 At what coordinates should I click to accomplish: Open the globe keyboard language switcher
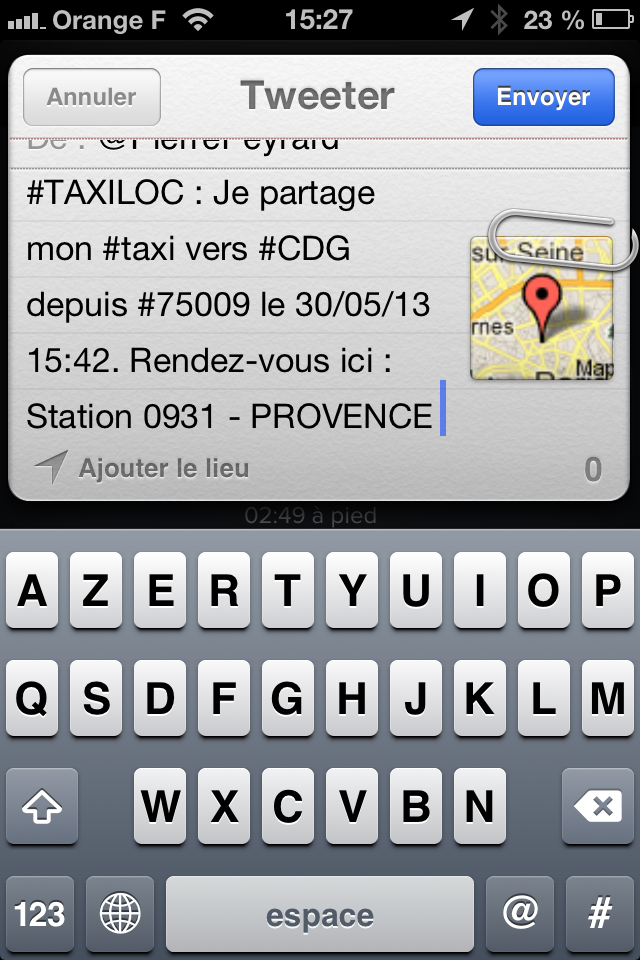(x=120, y=914)
